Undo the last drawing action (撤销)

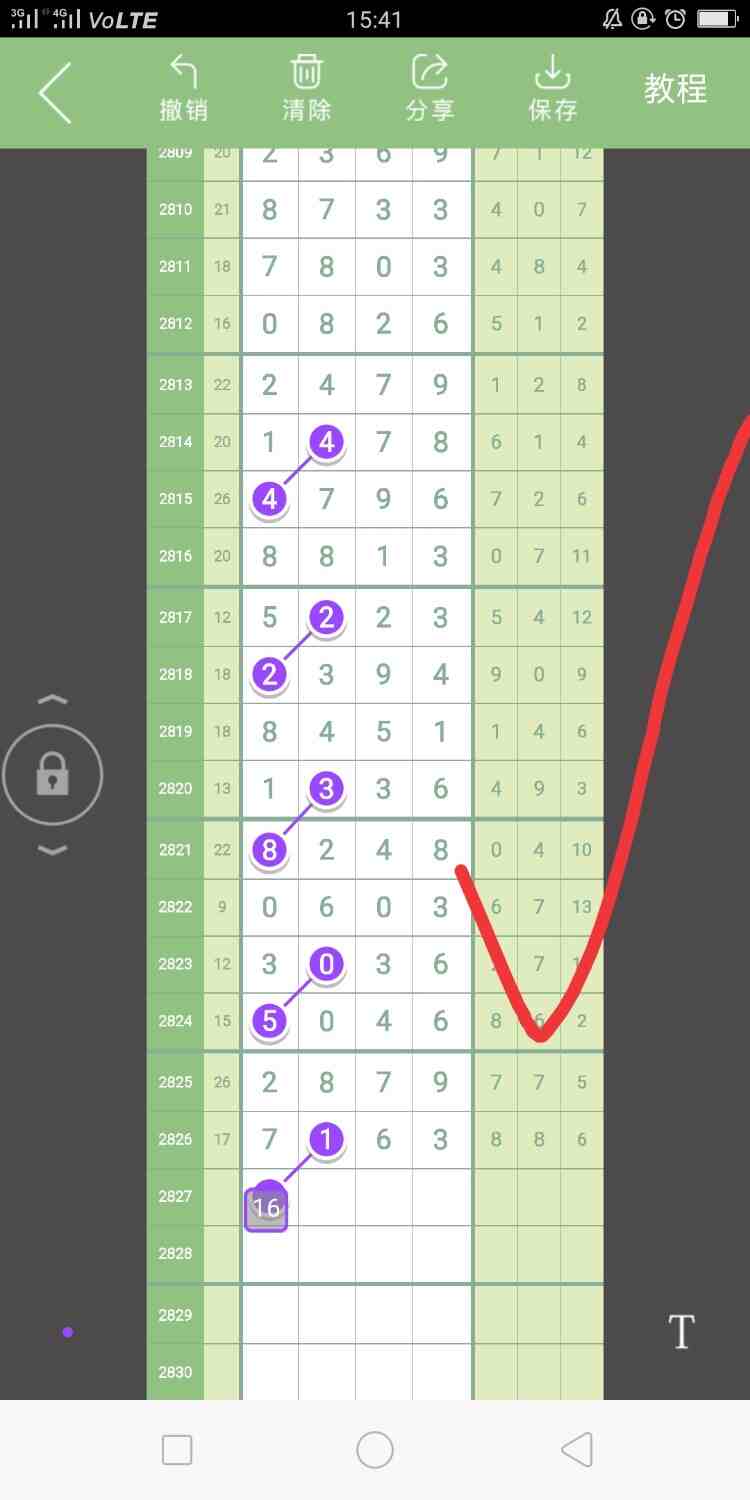pyautogui.click(x=184, y=89)
